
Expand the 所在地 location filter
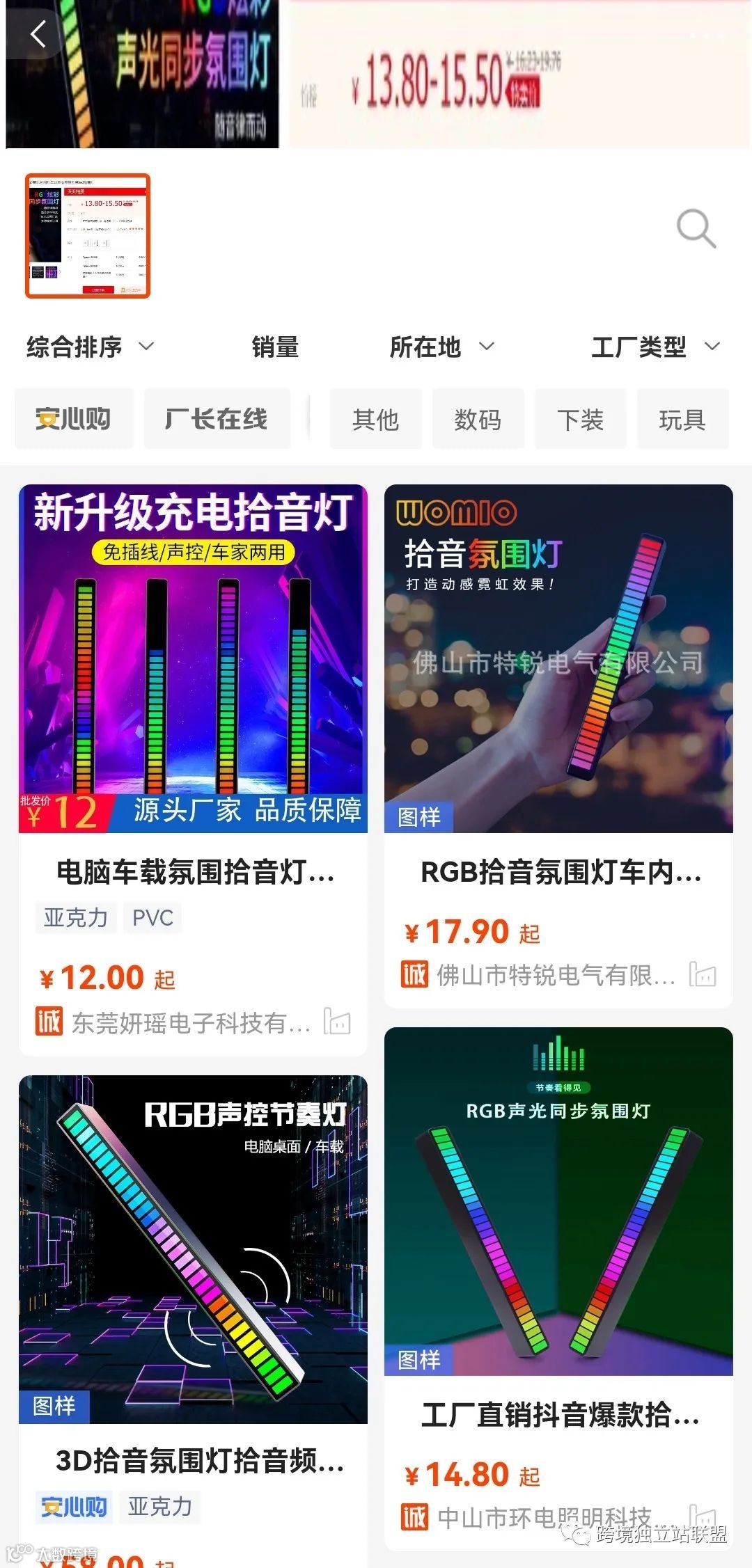[x=441, y=347]
